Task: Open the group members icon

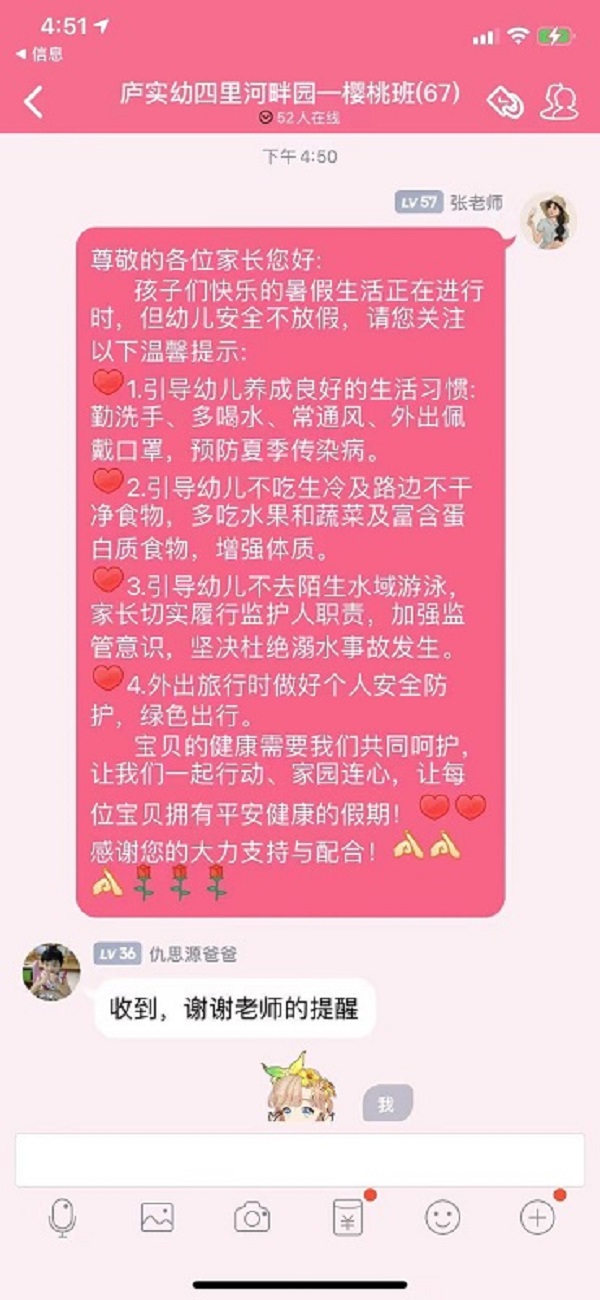Action: pos(559,102)
